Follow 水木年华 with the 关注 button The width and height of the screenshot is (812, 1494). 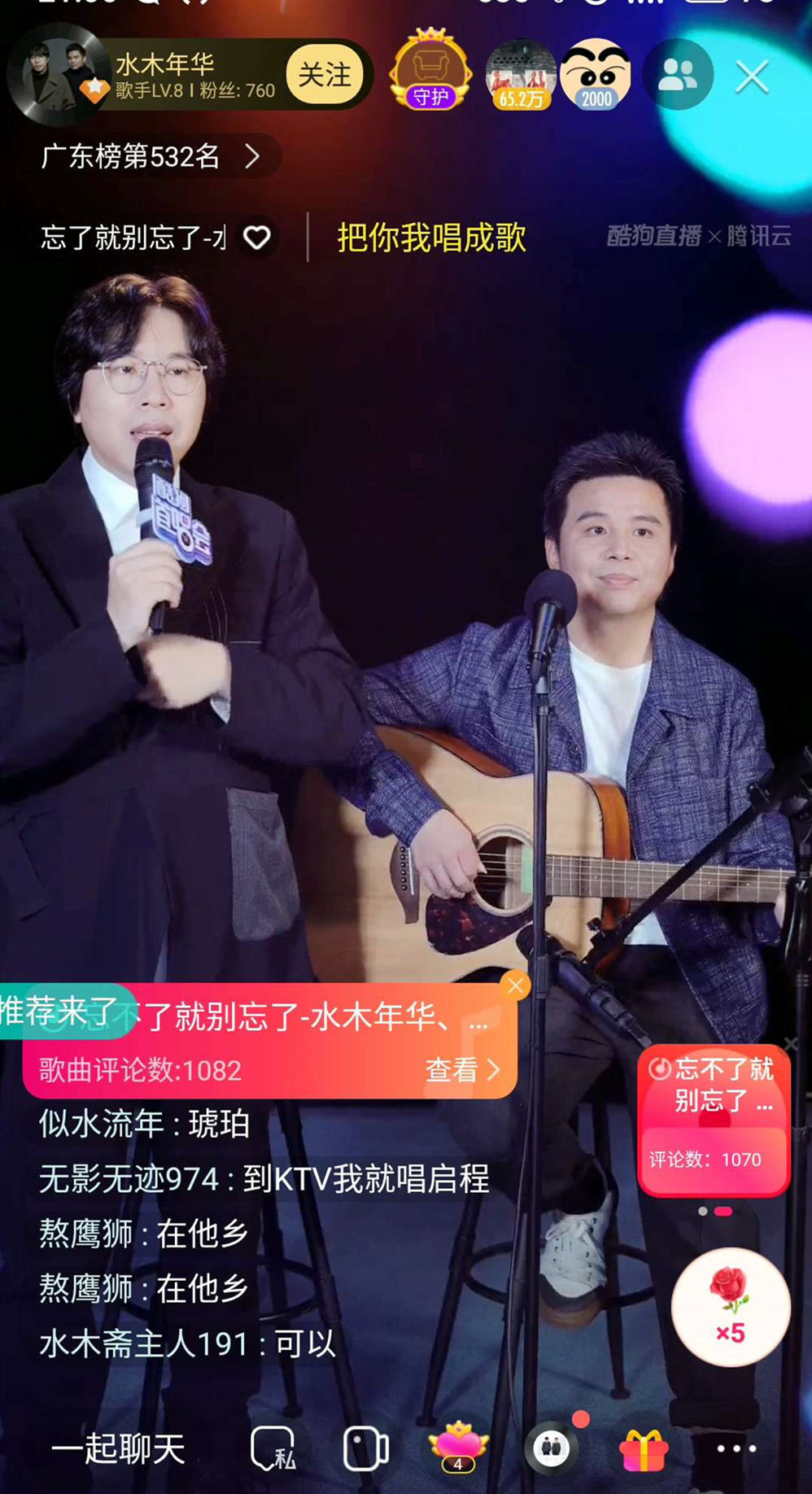click(x=324, y=76)
